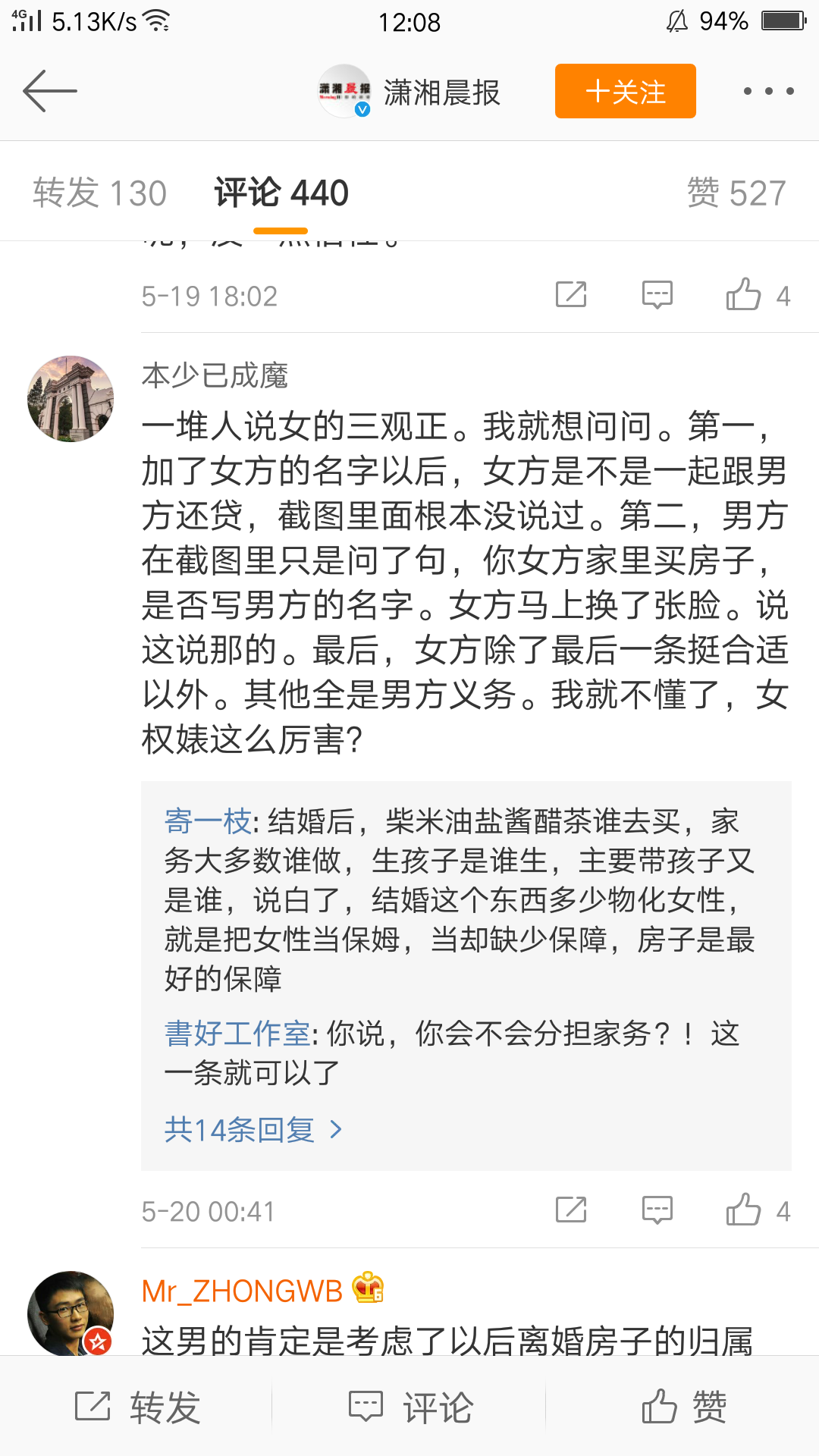Open 本少已成魔's profile avatar
Image resolution: width=819 pixels, height=1456 pixels.
tap(71, 399)
